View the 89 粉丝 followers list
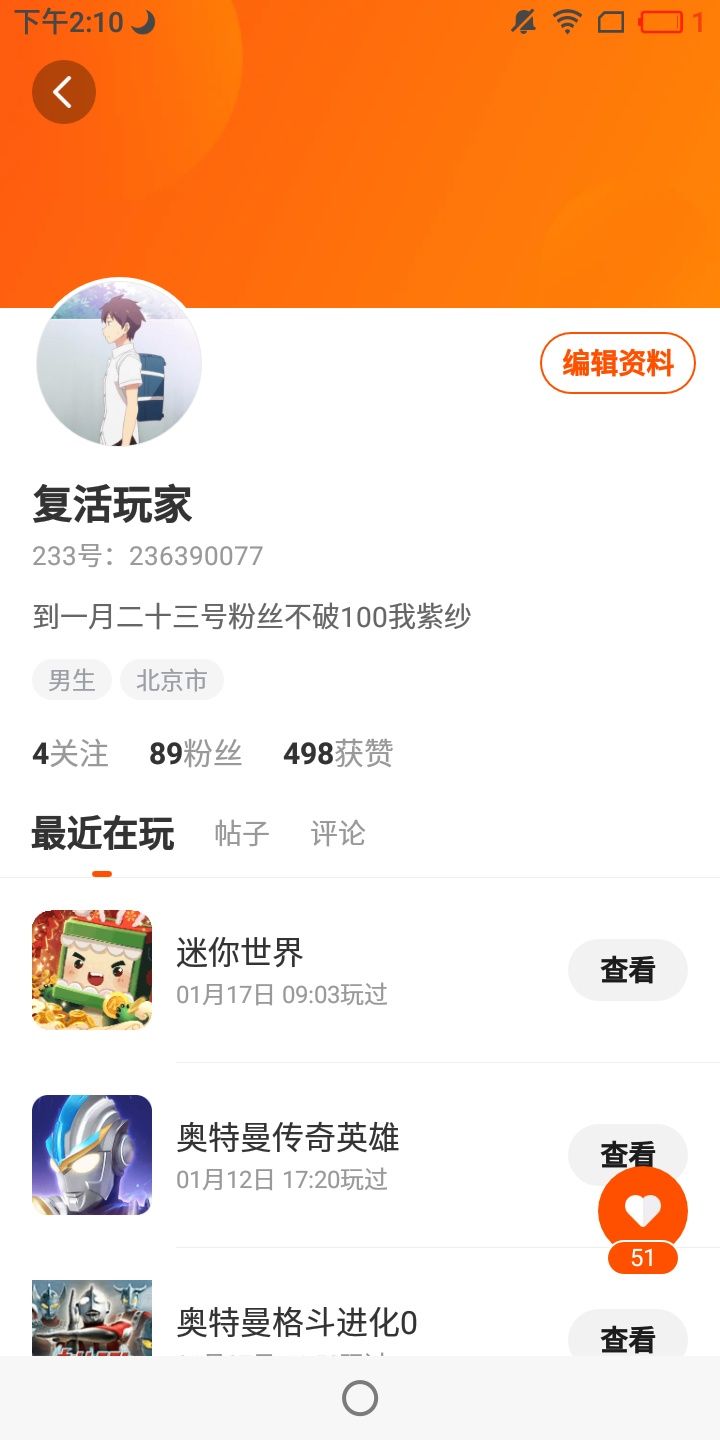The width and height of the screenshot is (720, 1440). pyautogui.click(x=195, y=753)
